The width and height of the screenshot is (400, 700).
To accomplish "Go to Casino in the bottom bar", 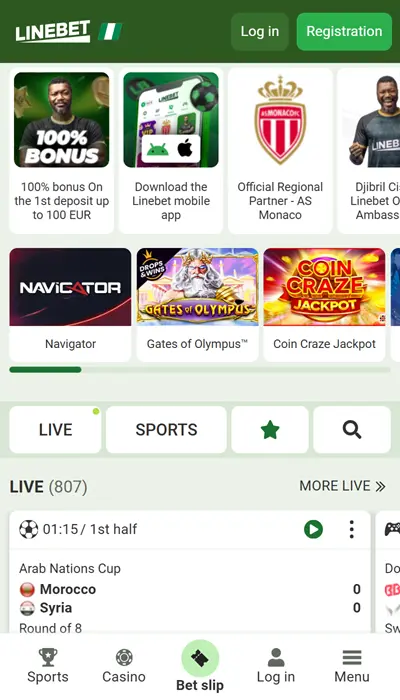I will click(x=124, y=666).
